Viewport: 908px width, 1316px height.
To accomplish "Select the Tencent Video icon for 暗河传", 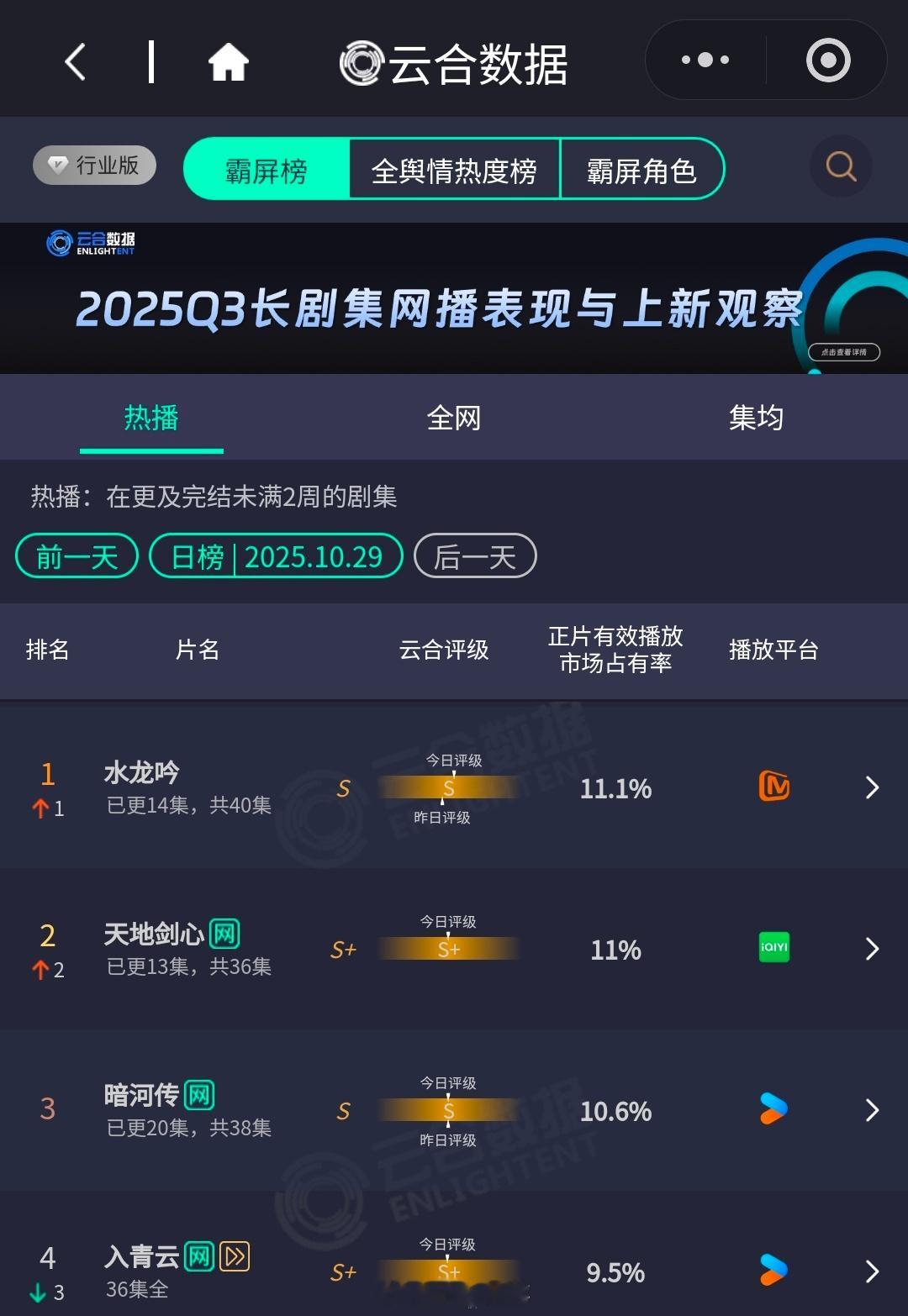I will (773, 1109).
